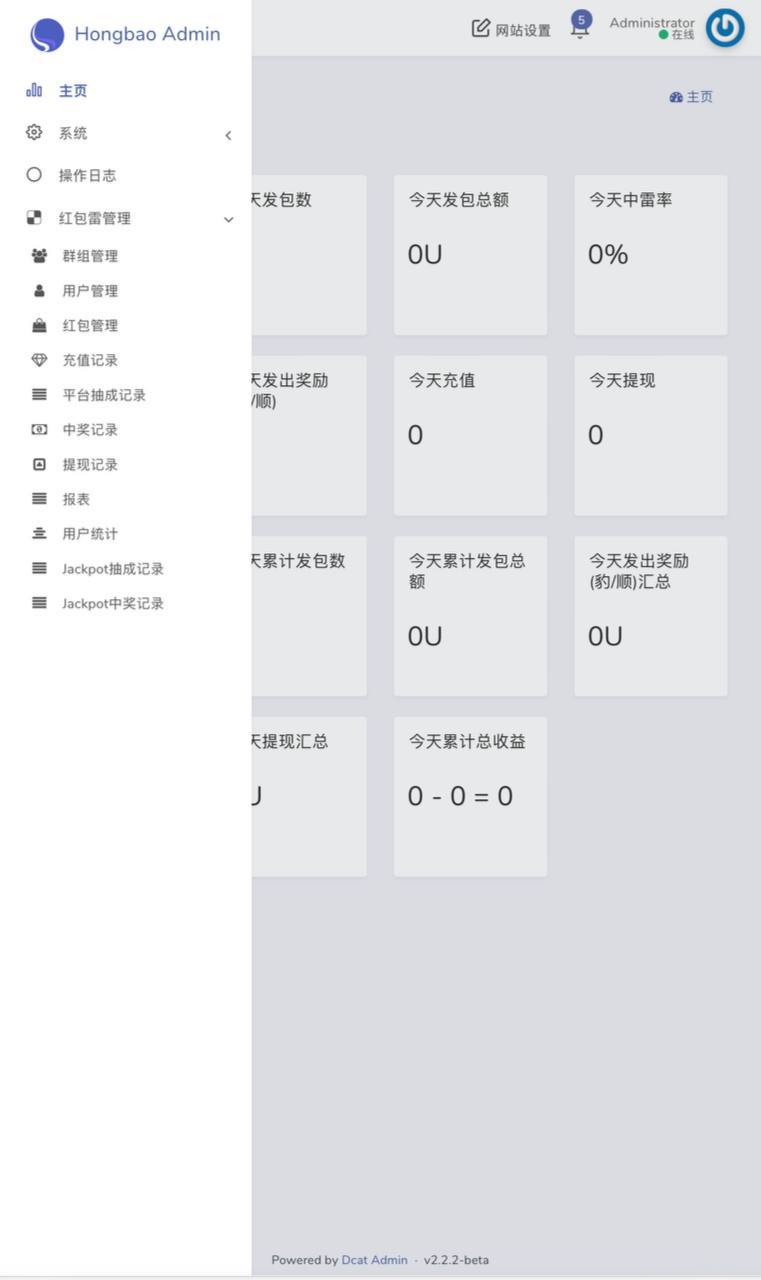This screenshot has width=761, height=1280.
Task: Open 操作日志 in the sidebar
Action: (87, 175)
